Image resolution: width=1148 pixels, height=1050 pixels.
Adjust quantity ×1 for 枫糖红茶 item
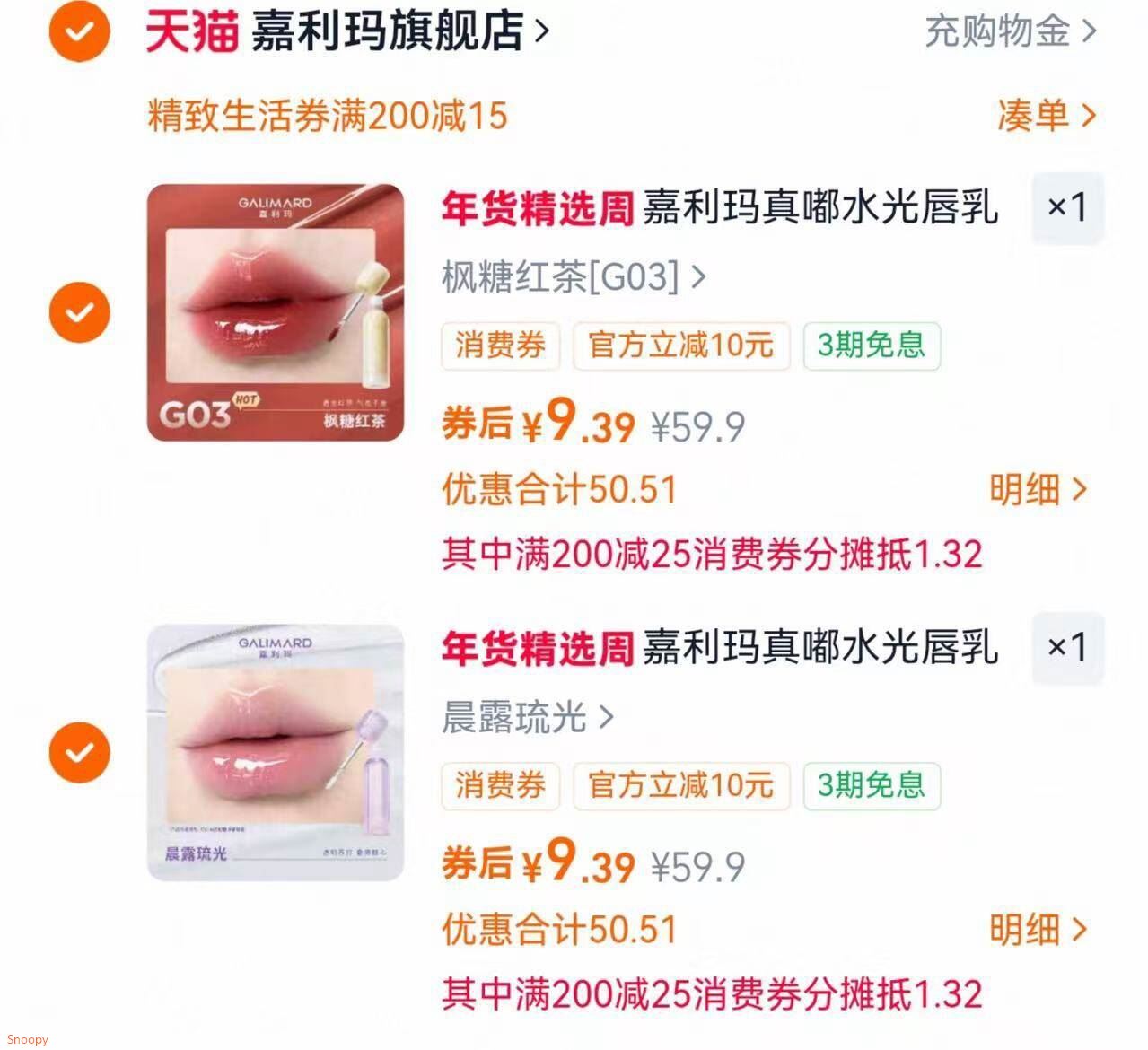pos(1067,208)
